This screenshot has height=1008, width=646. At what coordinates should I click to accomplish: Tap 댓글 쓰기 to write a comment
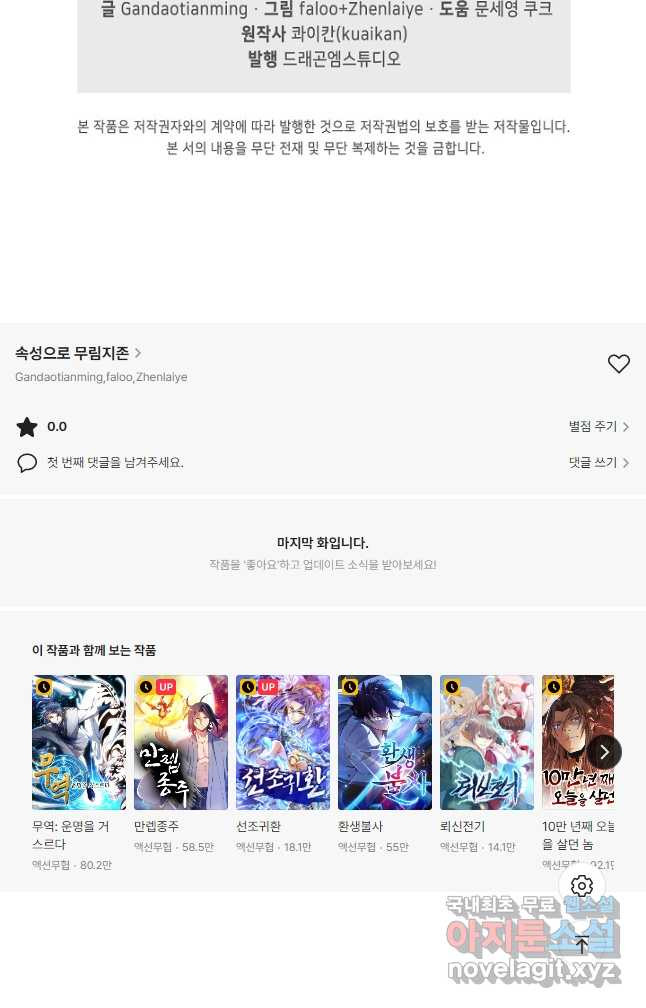598,463
